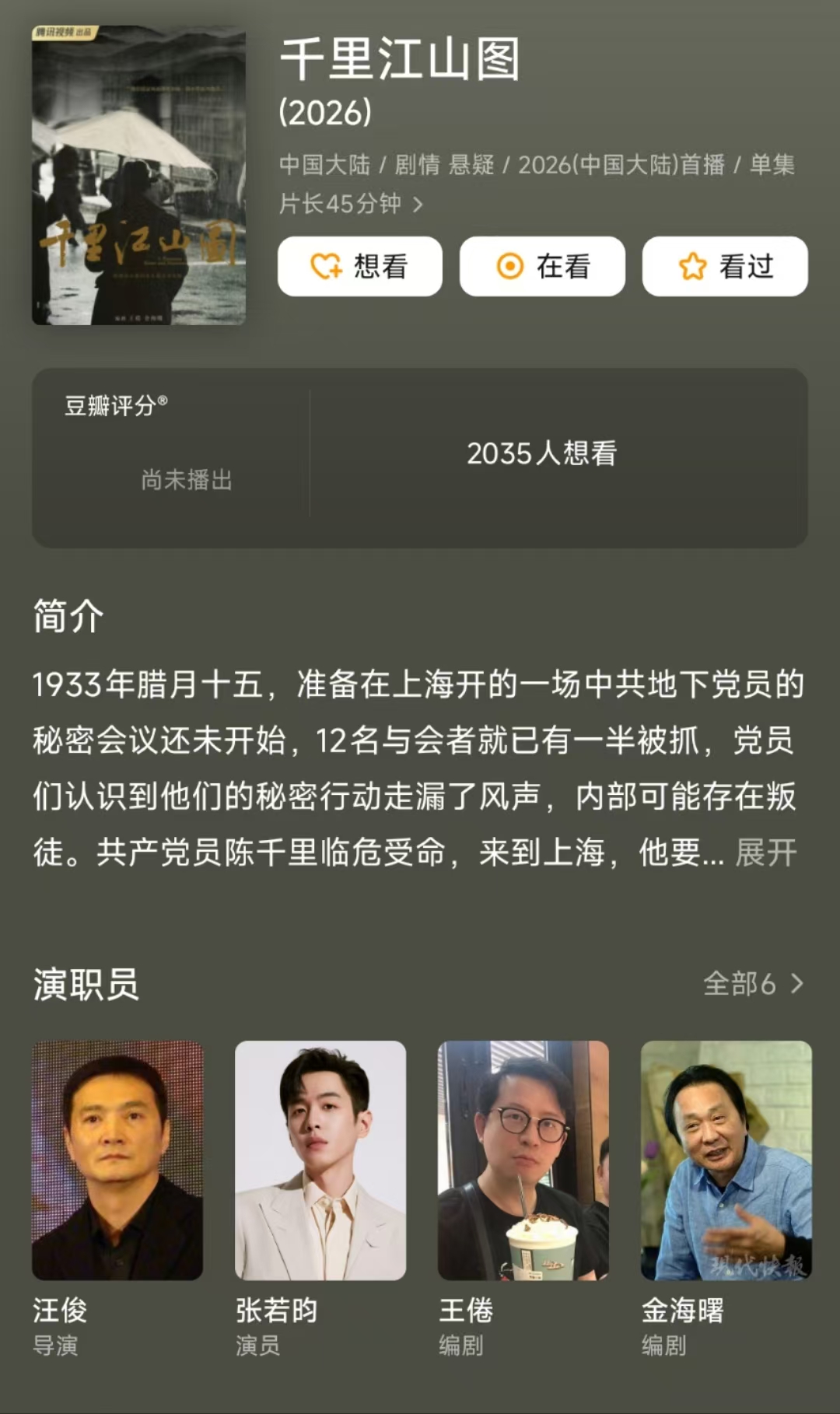
Task: Mark the show as 在看
Action: click(542, 266)
